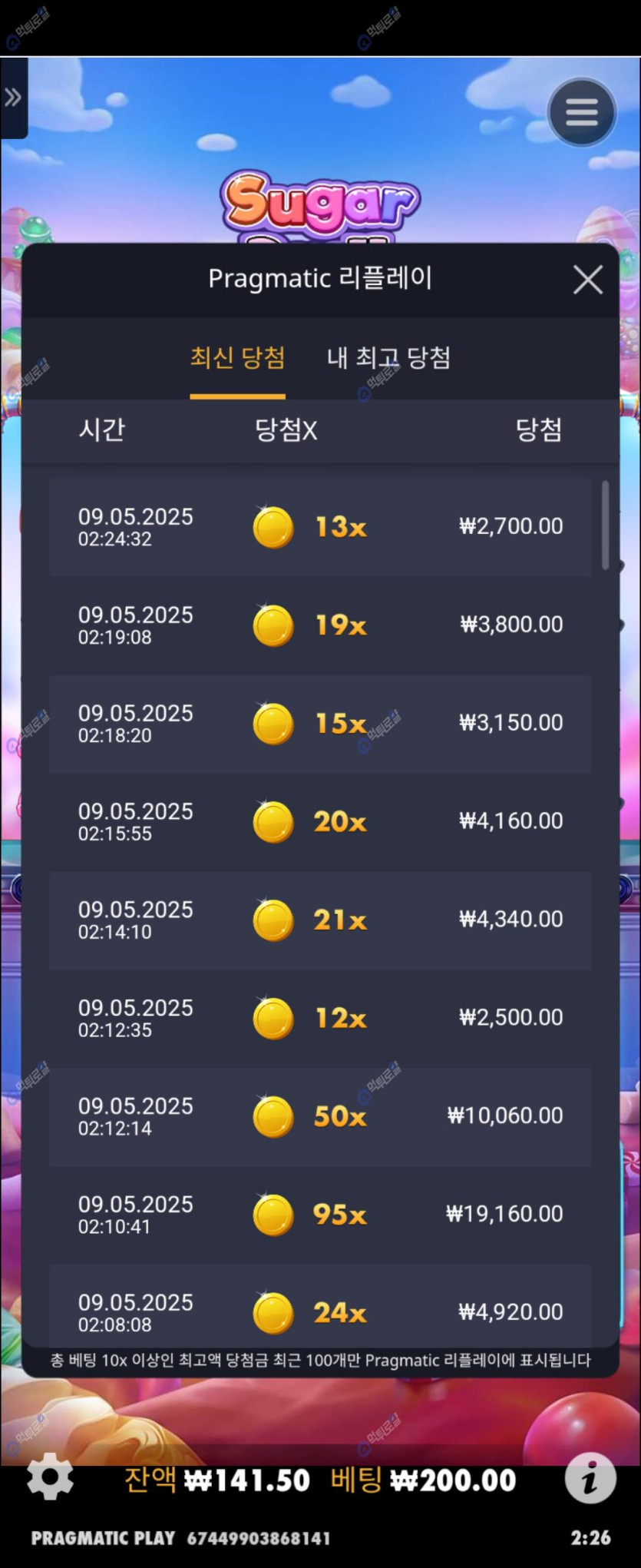
Task: Watch the 15x win from 02:18:20
Action: [320, 724]
